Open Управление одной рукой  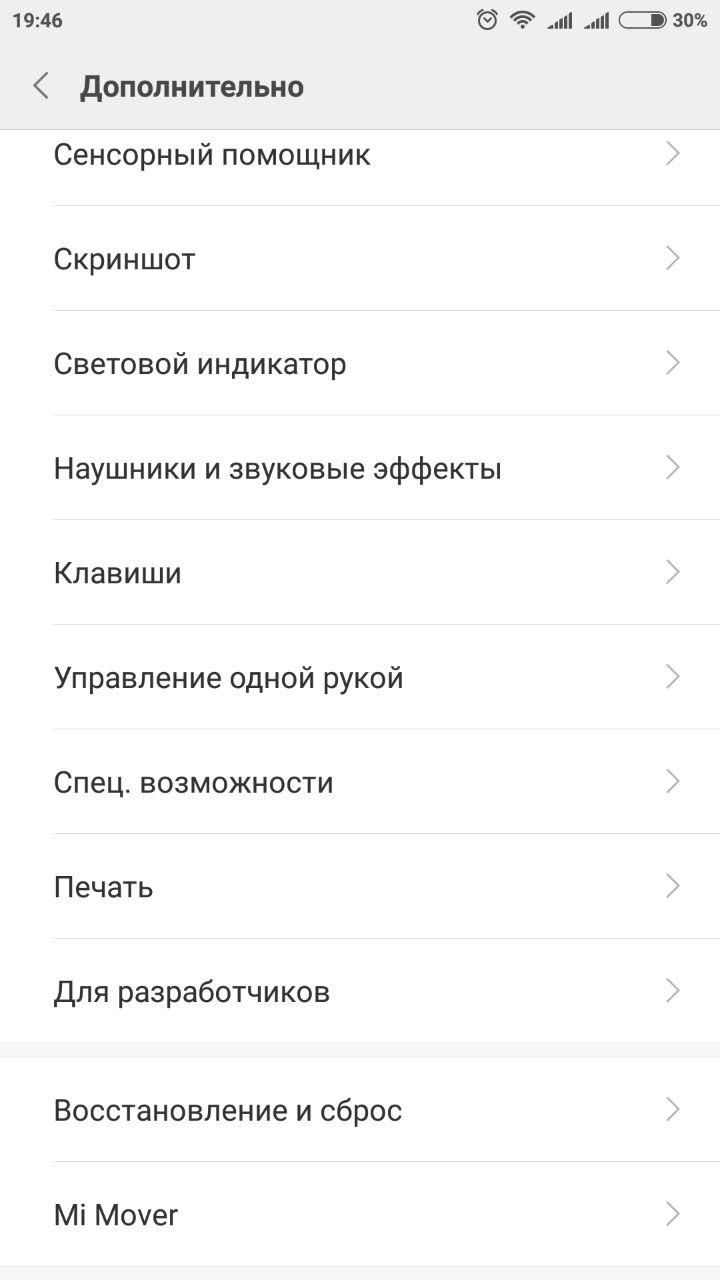pyautogui.click(x=360, y=677)
